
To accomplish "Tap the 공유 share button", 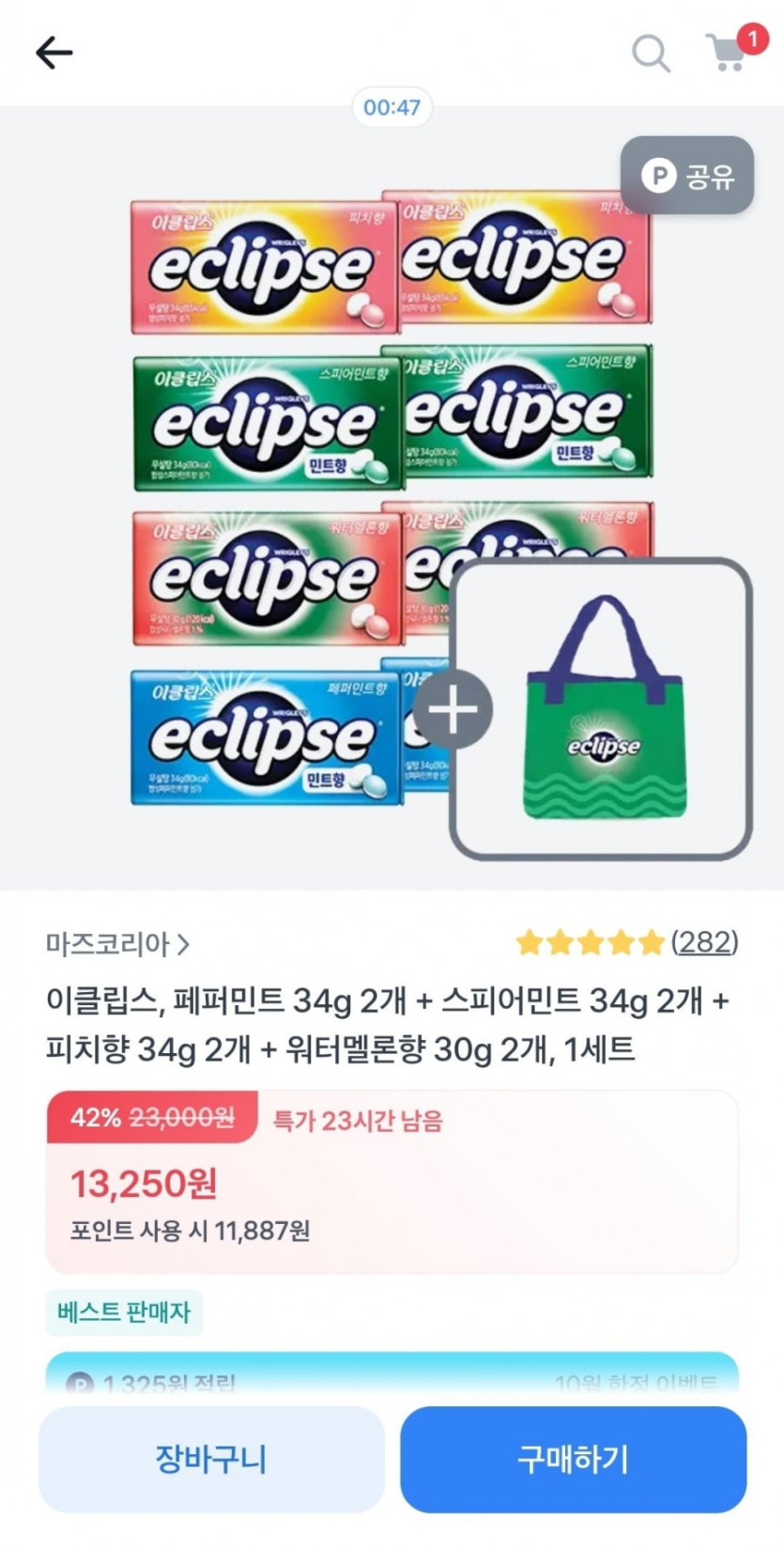I will (687, 176).
